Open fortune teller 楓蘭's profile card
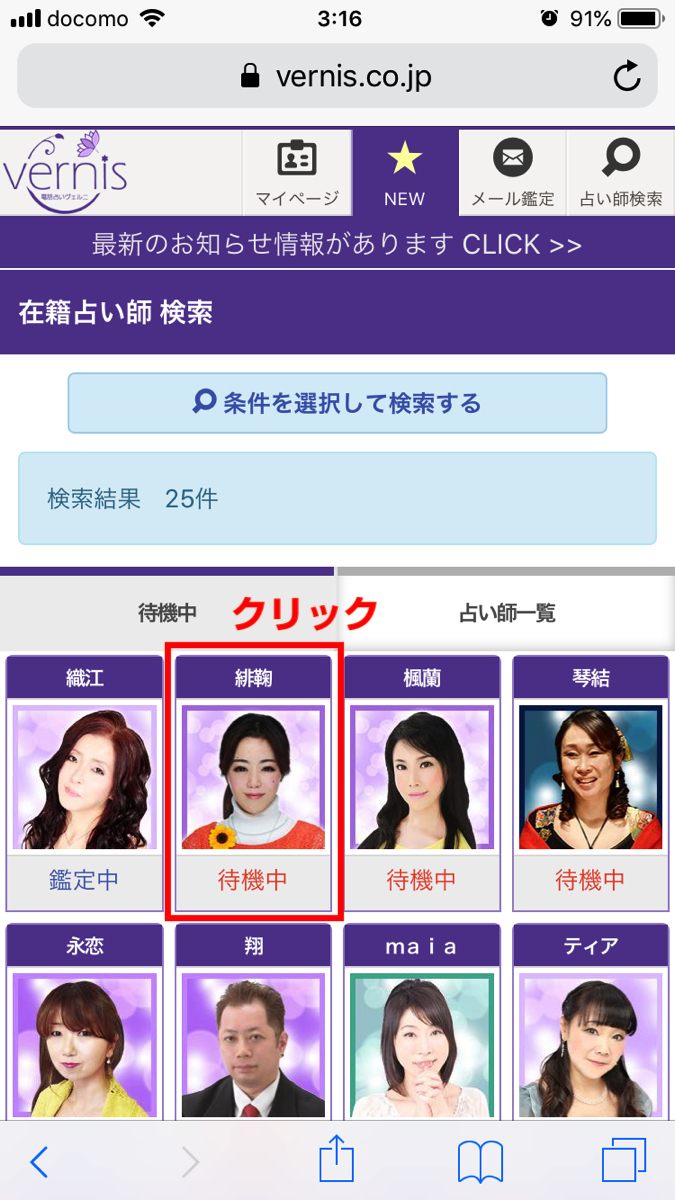Viewport: 675px width, 1200px height. coord(422,783)
